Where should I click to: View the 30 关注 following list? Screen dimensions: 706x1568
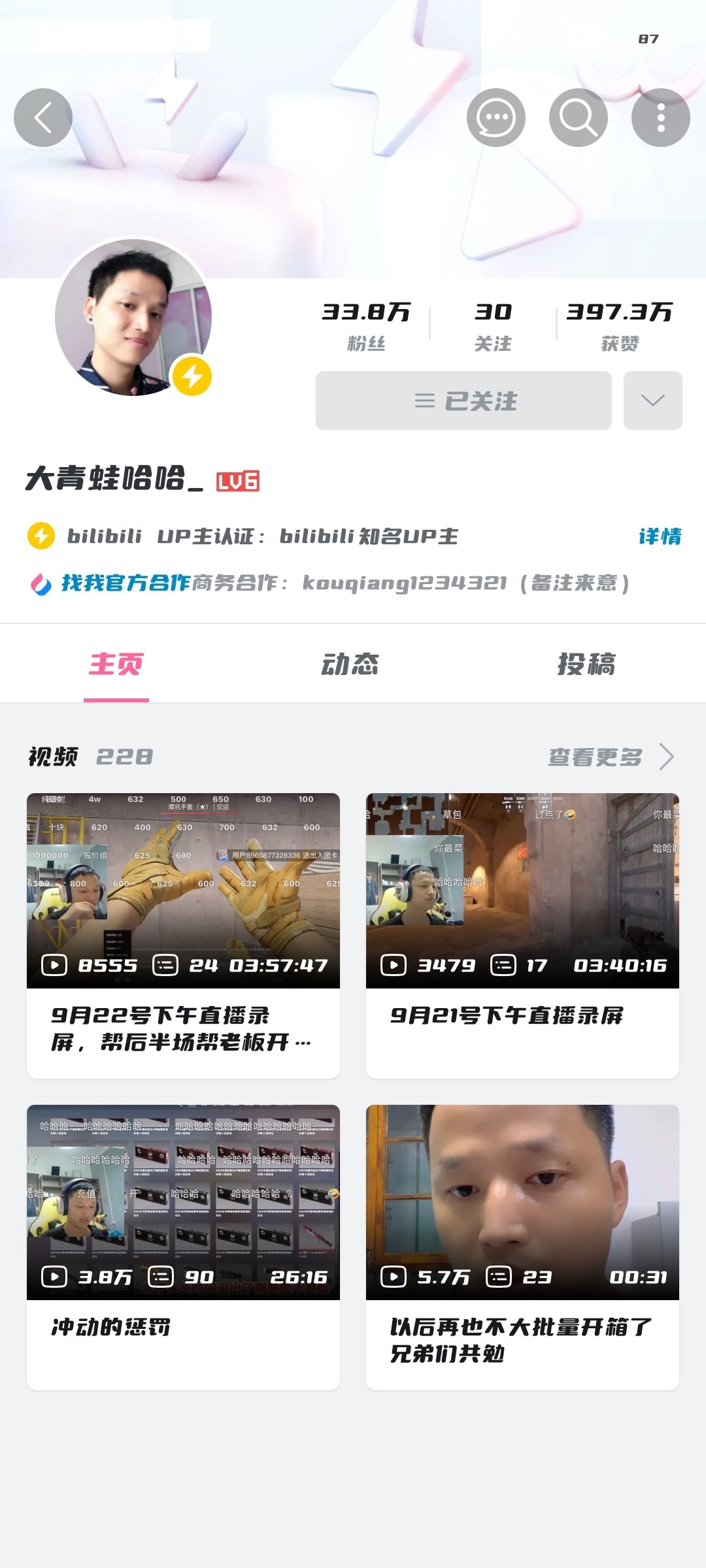(493, 325)
